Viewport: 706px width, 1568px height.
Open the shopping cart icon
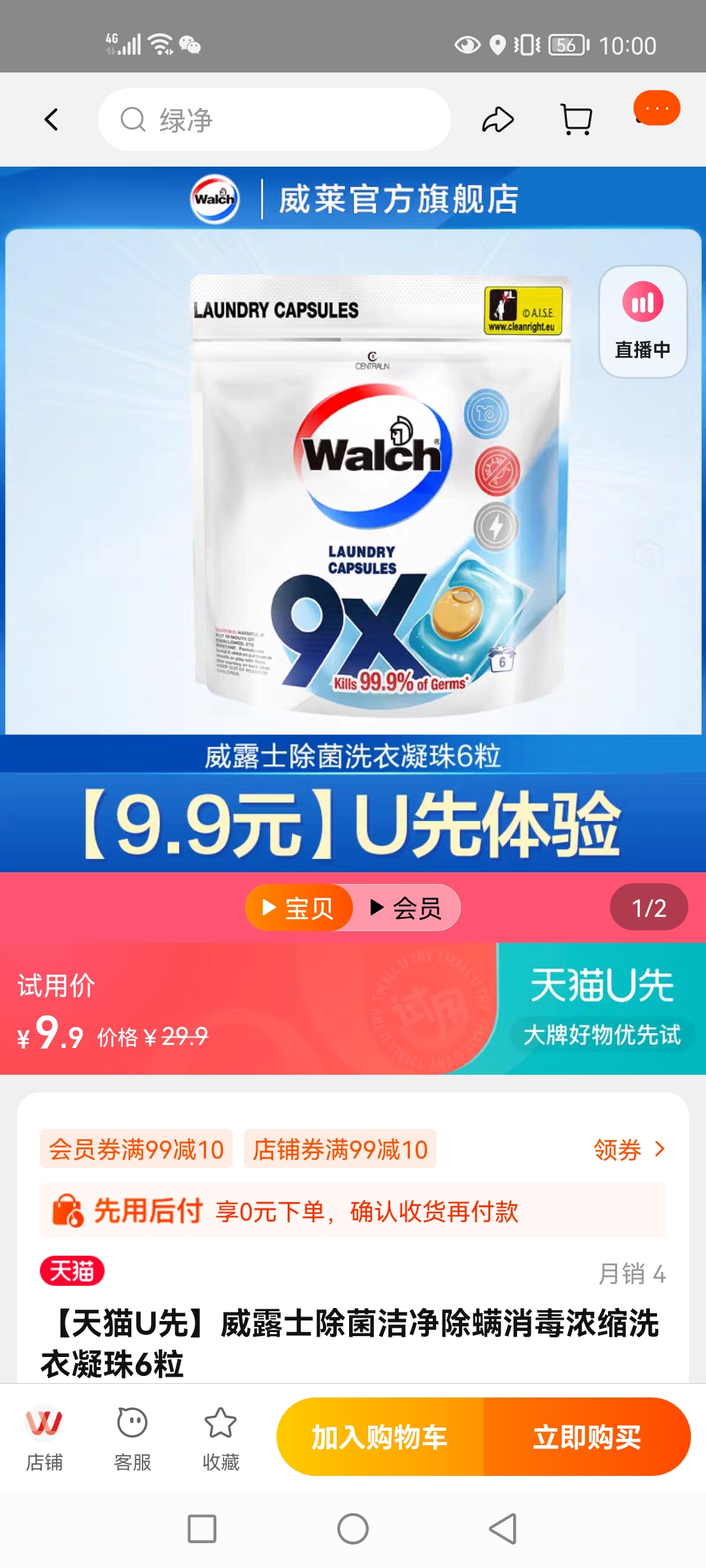[577, 120]
